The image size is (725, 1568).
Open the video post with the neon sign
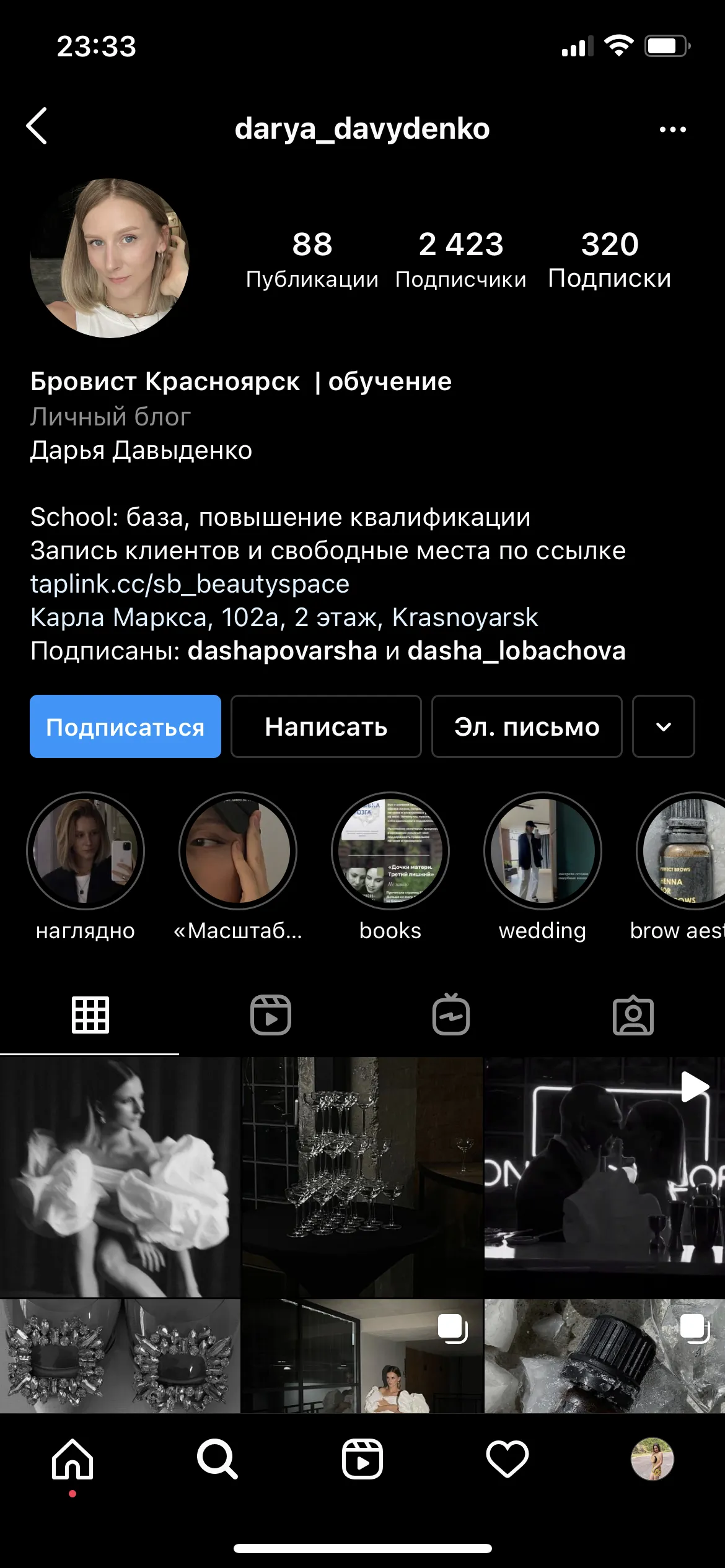click(x=604, y=1177)
